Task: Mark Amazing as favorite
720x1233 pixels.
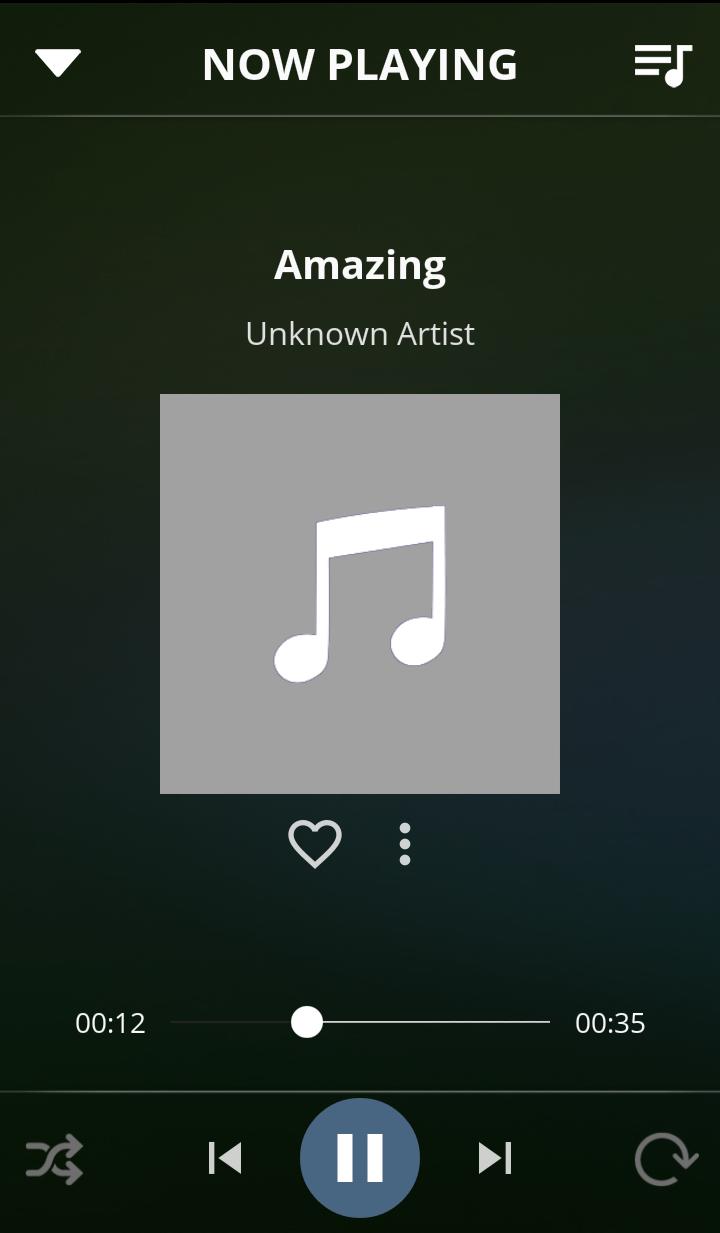Action: point(315,843)
